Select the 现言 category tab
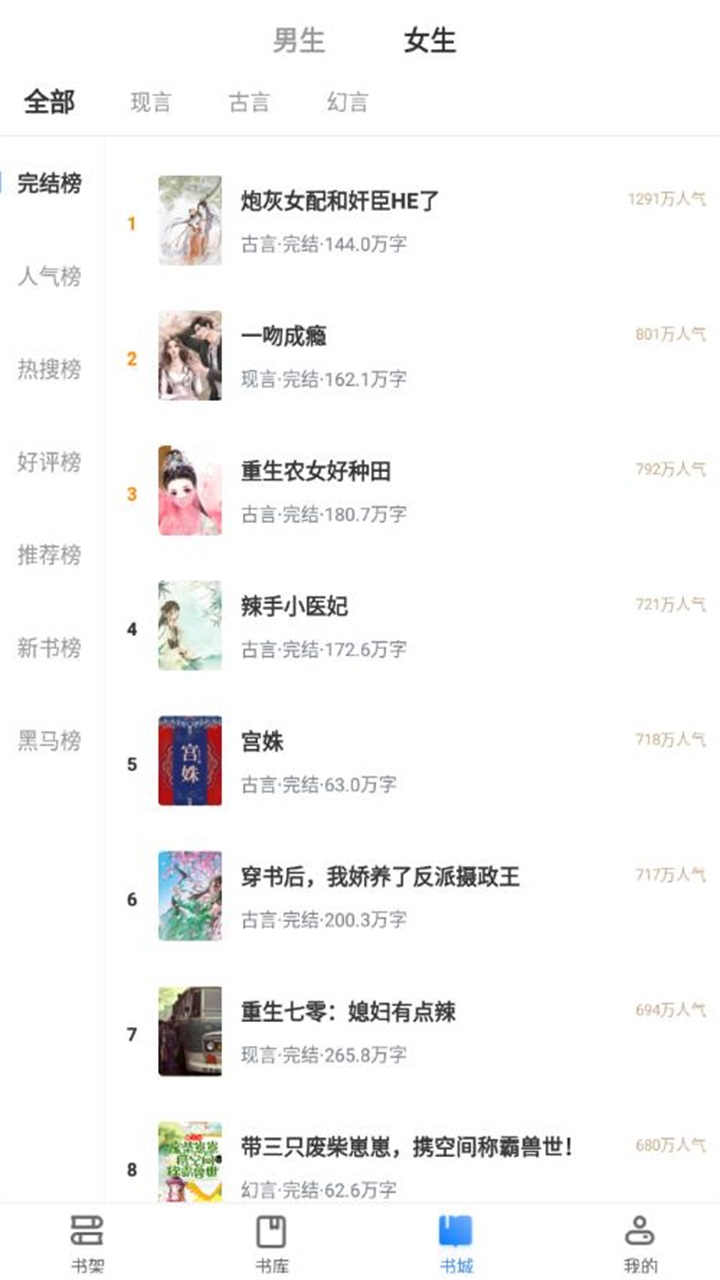 (x=150, y=100)
